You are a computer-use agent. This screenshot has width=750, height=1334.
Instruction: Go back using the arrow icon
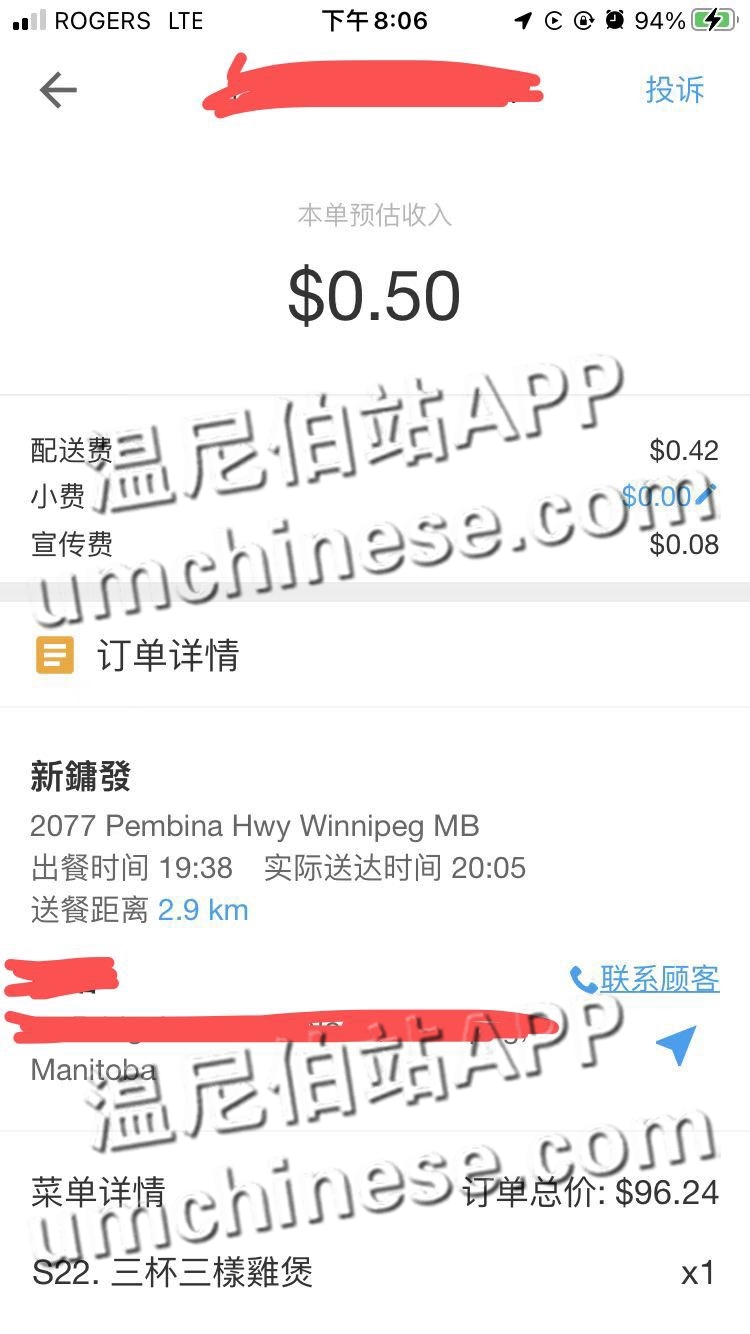[x=57, y=91]
